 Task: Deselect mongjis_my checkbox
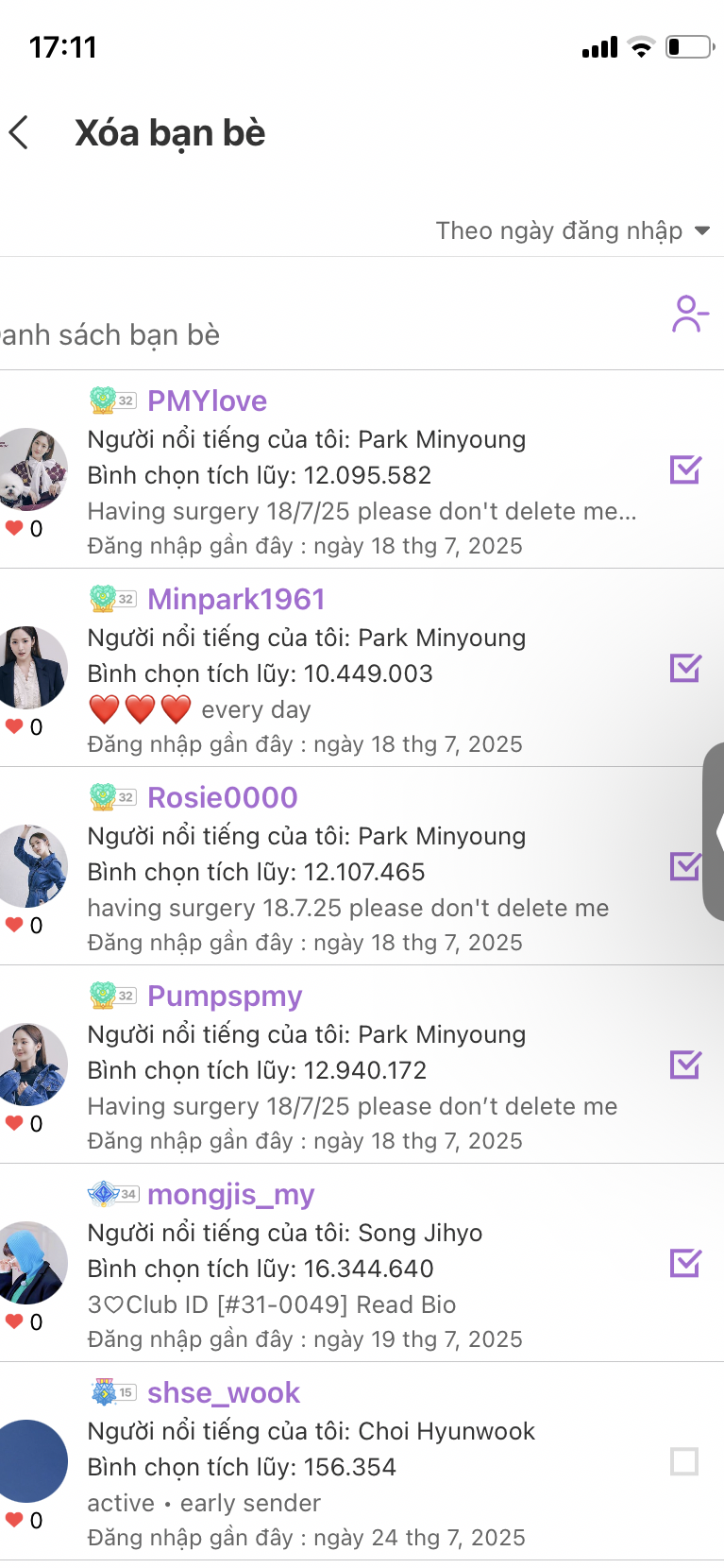(x=685, y=1263)
